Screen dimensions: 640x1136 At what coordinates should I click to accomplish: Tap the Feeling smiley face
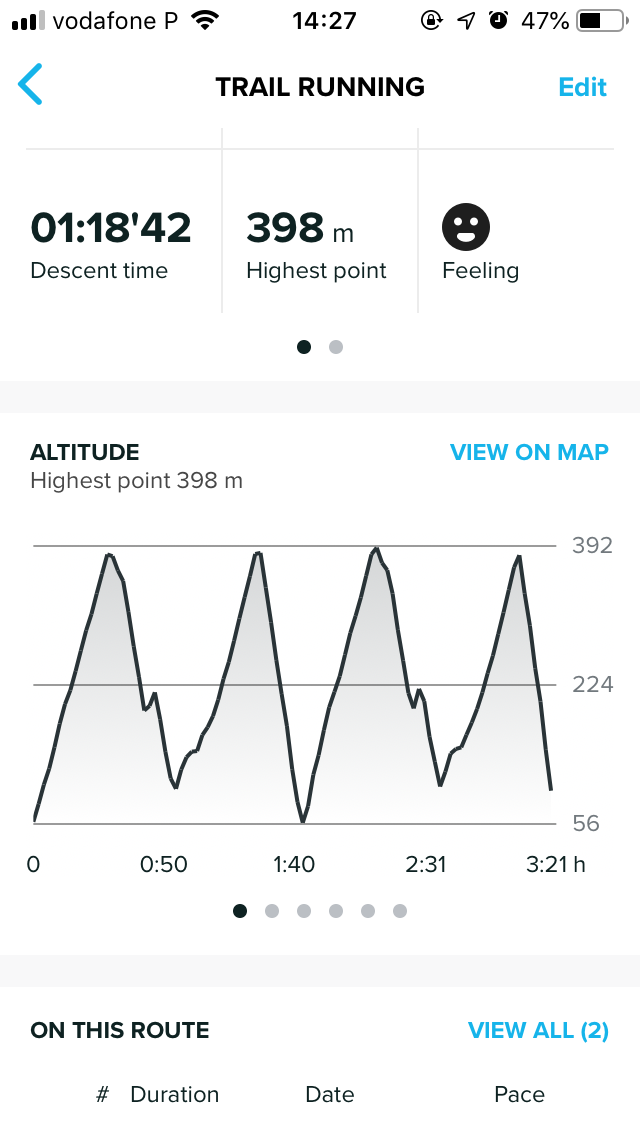(466, 227)
